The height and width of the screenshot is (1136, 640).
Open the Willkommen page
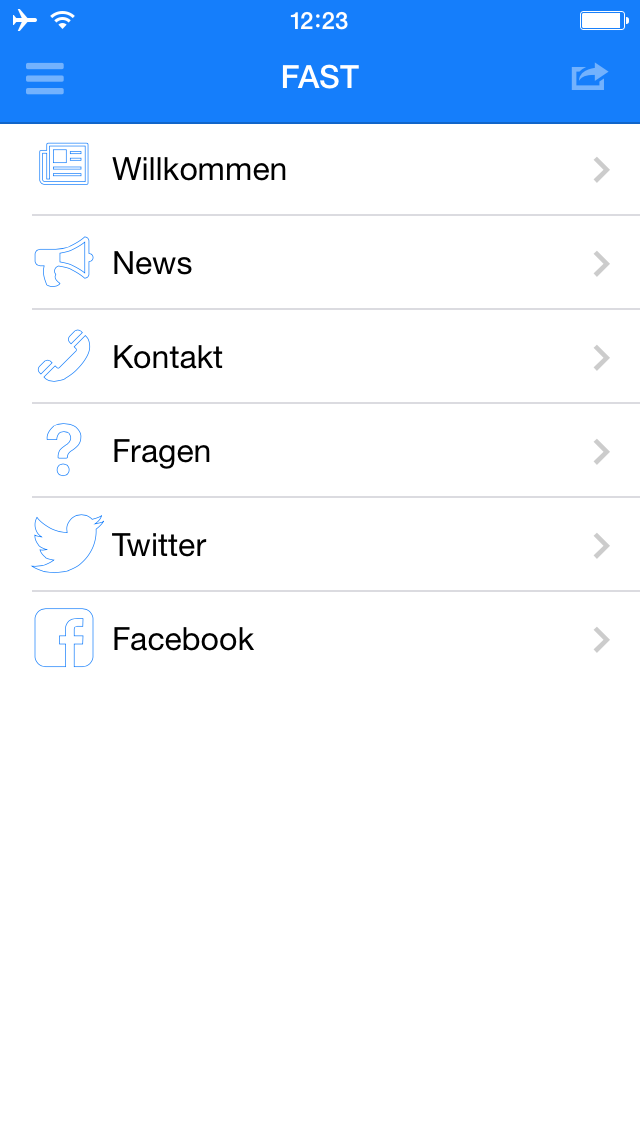pos(320,170)
